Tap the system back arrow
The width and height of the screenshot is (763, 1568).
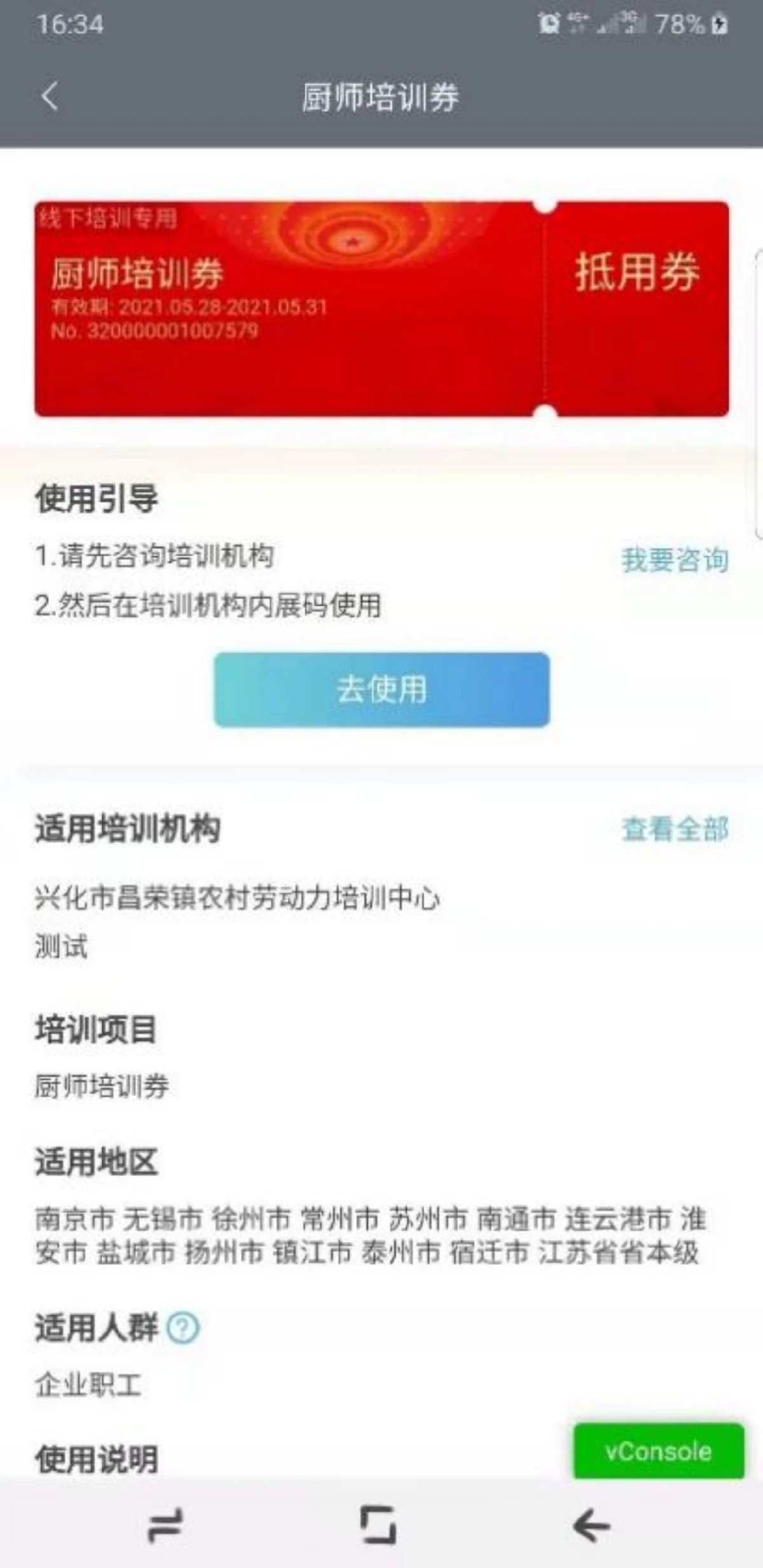pyautogui.click(x=591, y=1525)
